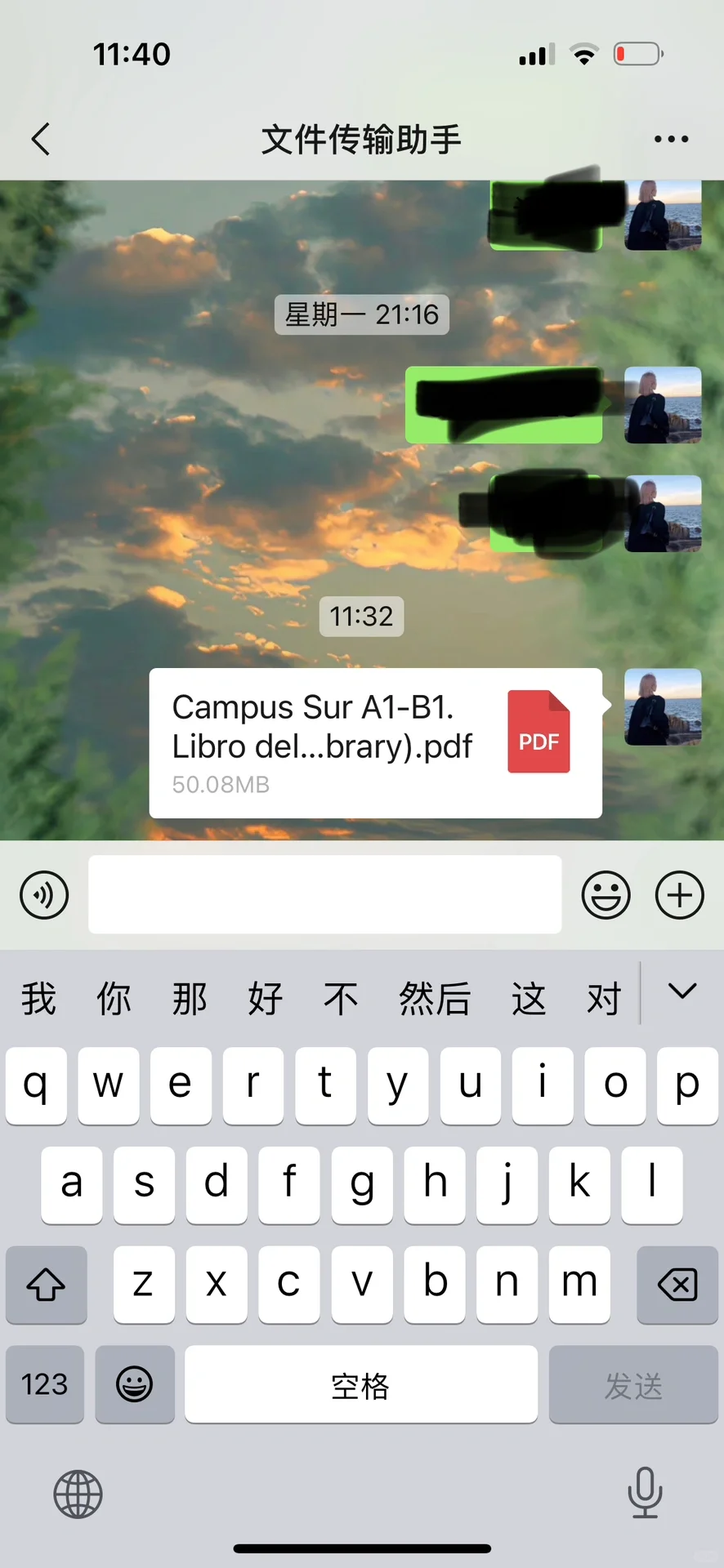Tap the 发送 send key

tap(633, 1384)
